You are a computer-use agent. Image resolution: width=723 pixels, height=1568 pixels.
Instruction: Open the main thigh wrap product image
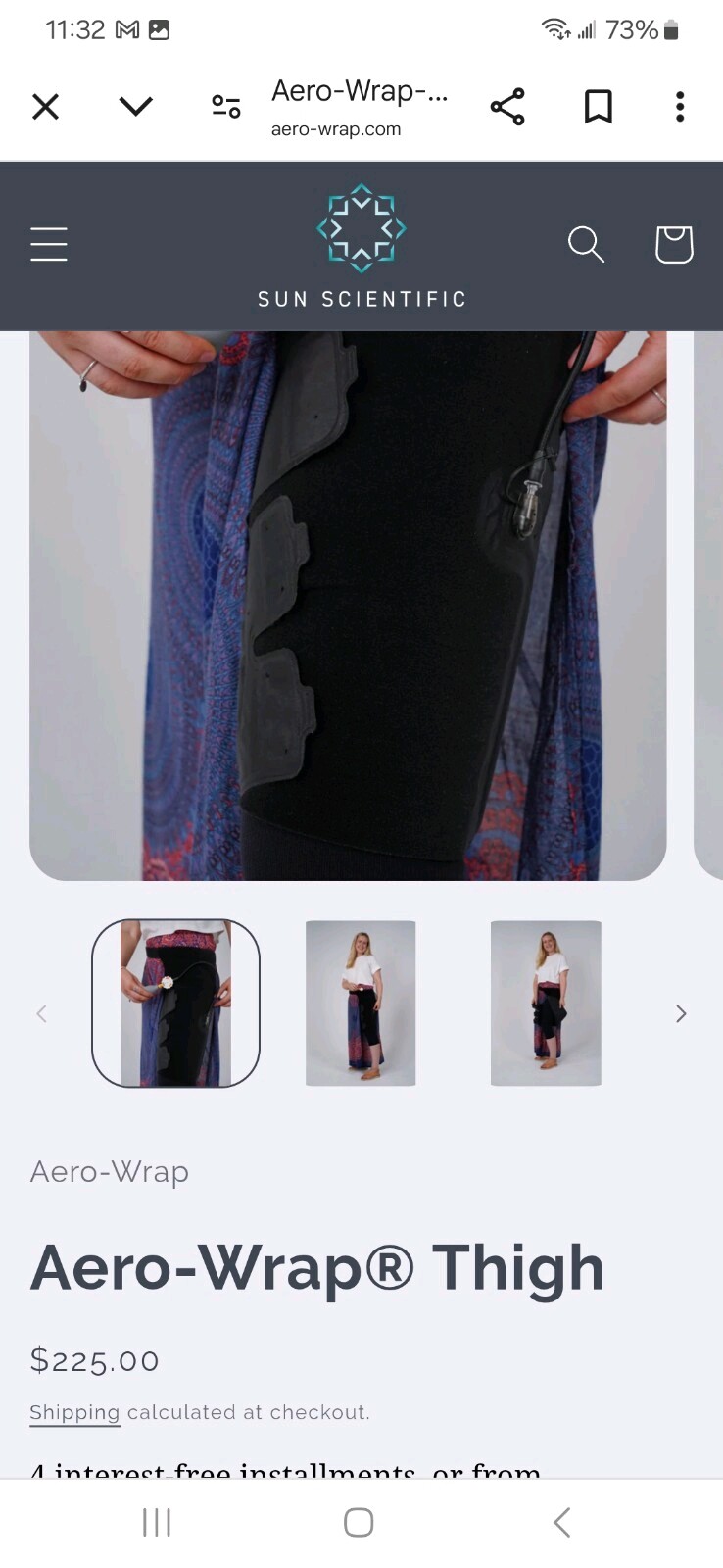348,605
